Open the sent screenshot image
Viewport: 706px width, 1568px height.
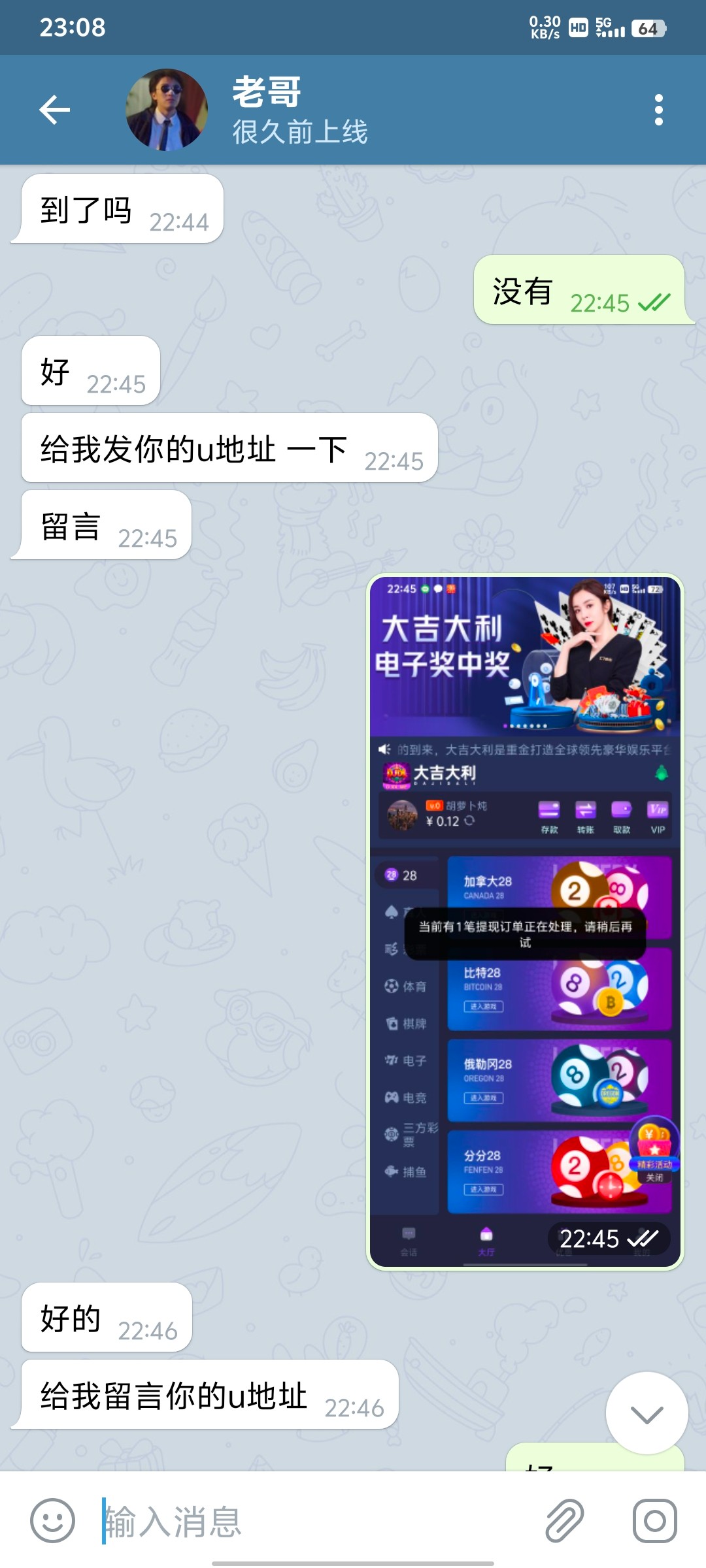[x=525, y=921]
